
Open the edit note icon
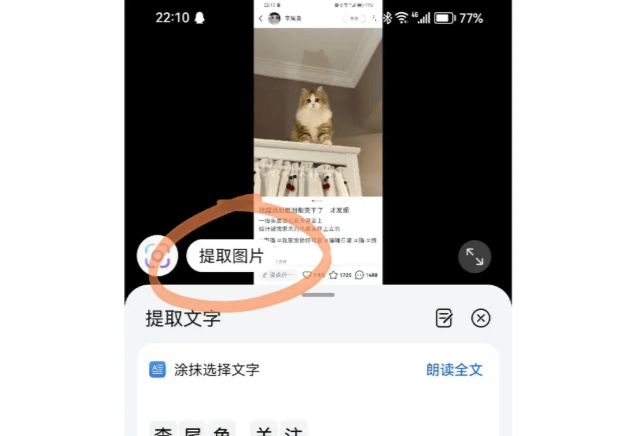[445, 318]
